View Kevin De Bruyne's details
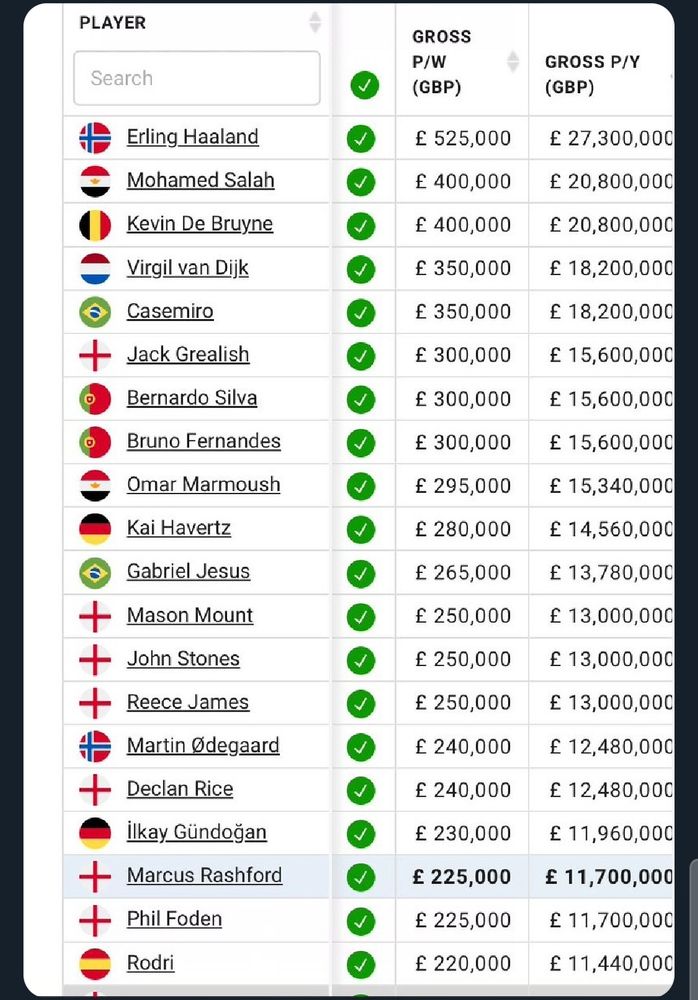 tap(199, 224)
